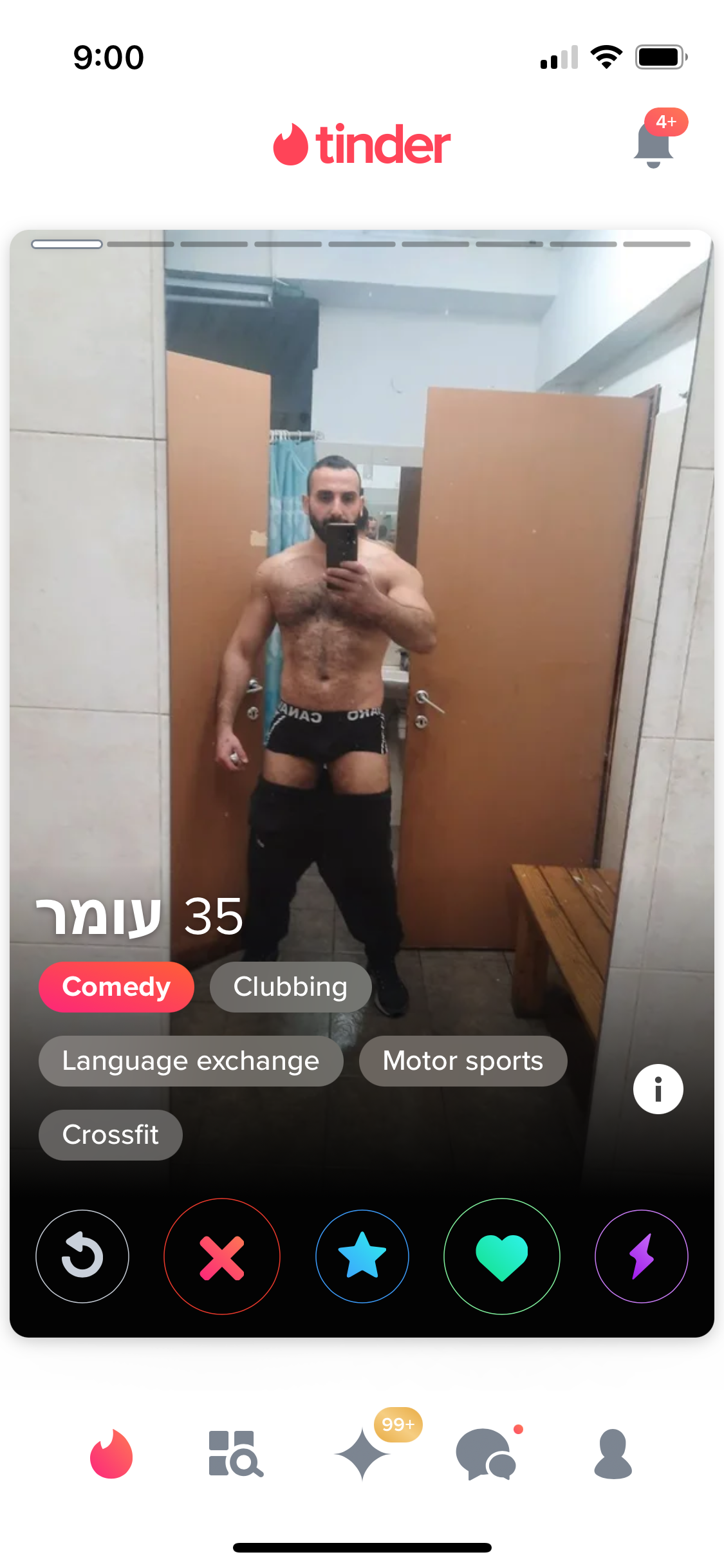Image resolution: width=724 pixels, height=1568 pixels.
Task: Select the Comedy interest chip
Action: pos(116,987)
